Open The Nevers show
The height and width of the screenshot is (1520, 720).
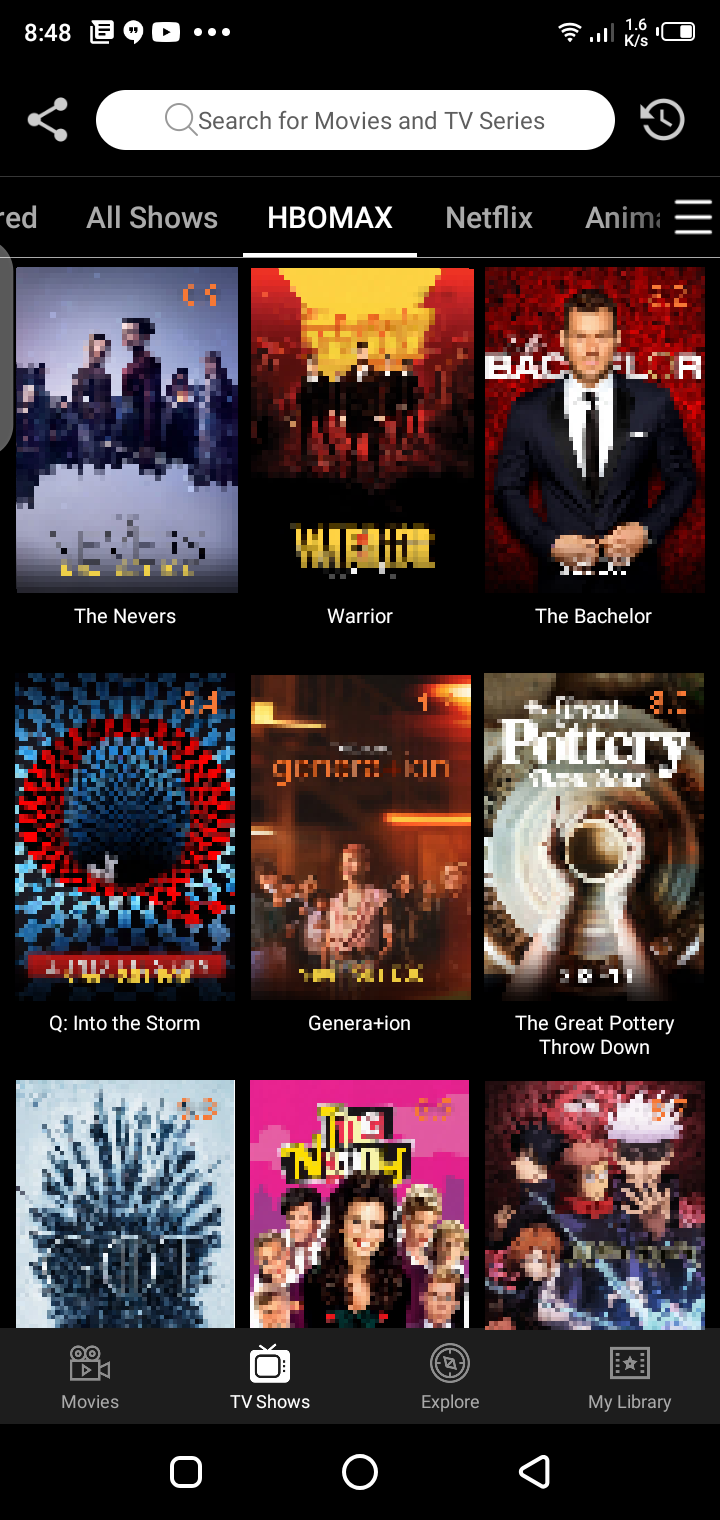[x=126, y=430]
